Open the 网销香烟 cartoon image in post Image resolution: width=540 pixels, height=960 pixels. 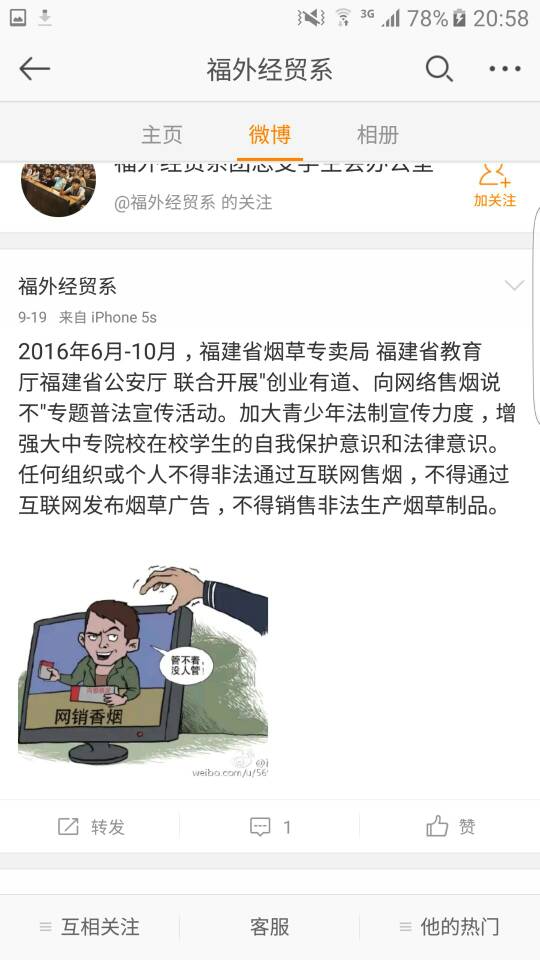click(x=143, y=672)
